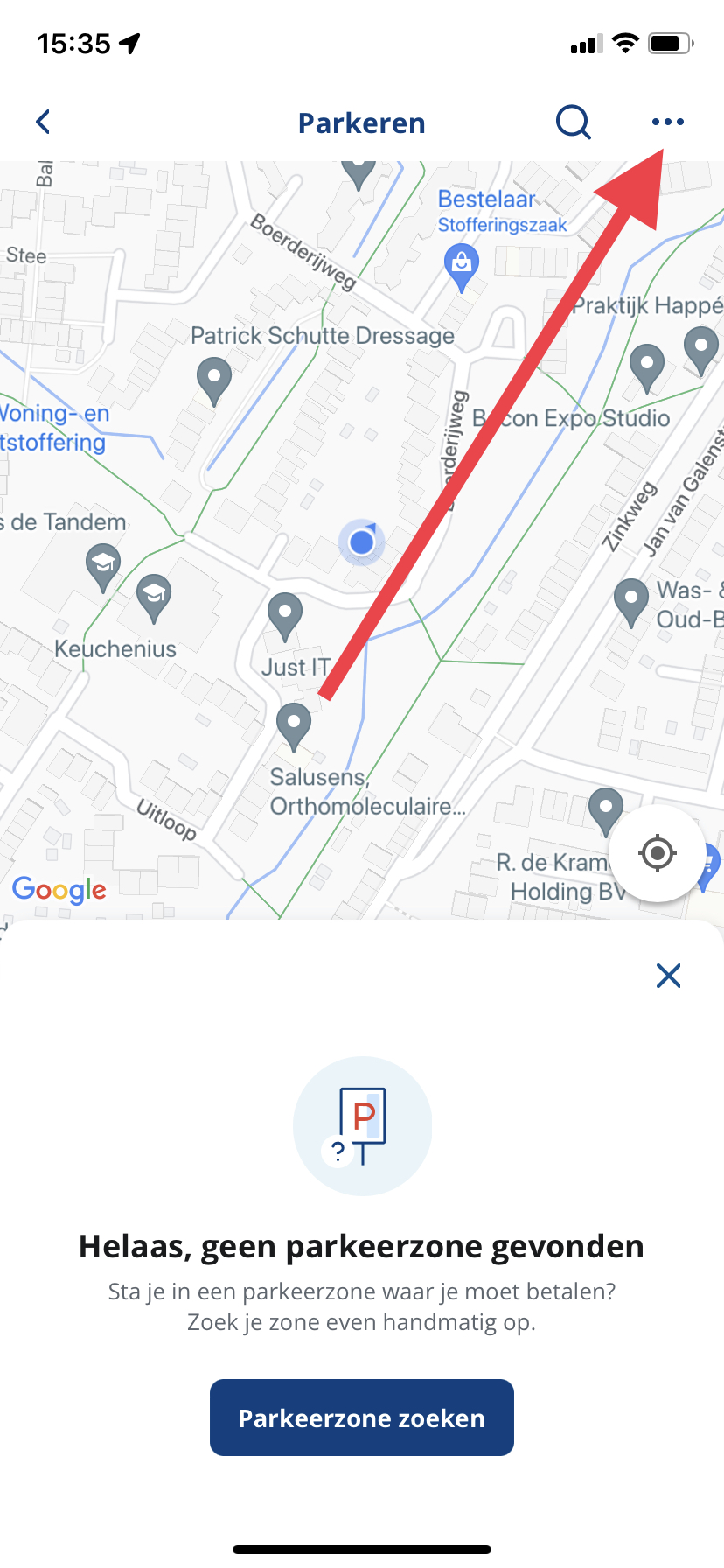Image resolution: width=724 pixels, height=1568 pixels.
Task: Go back from the Parkeren screen
Action: coord(43,122)
